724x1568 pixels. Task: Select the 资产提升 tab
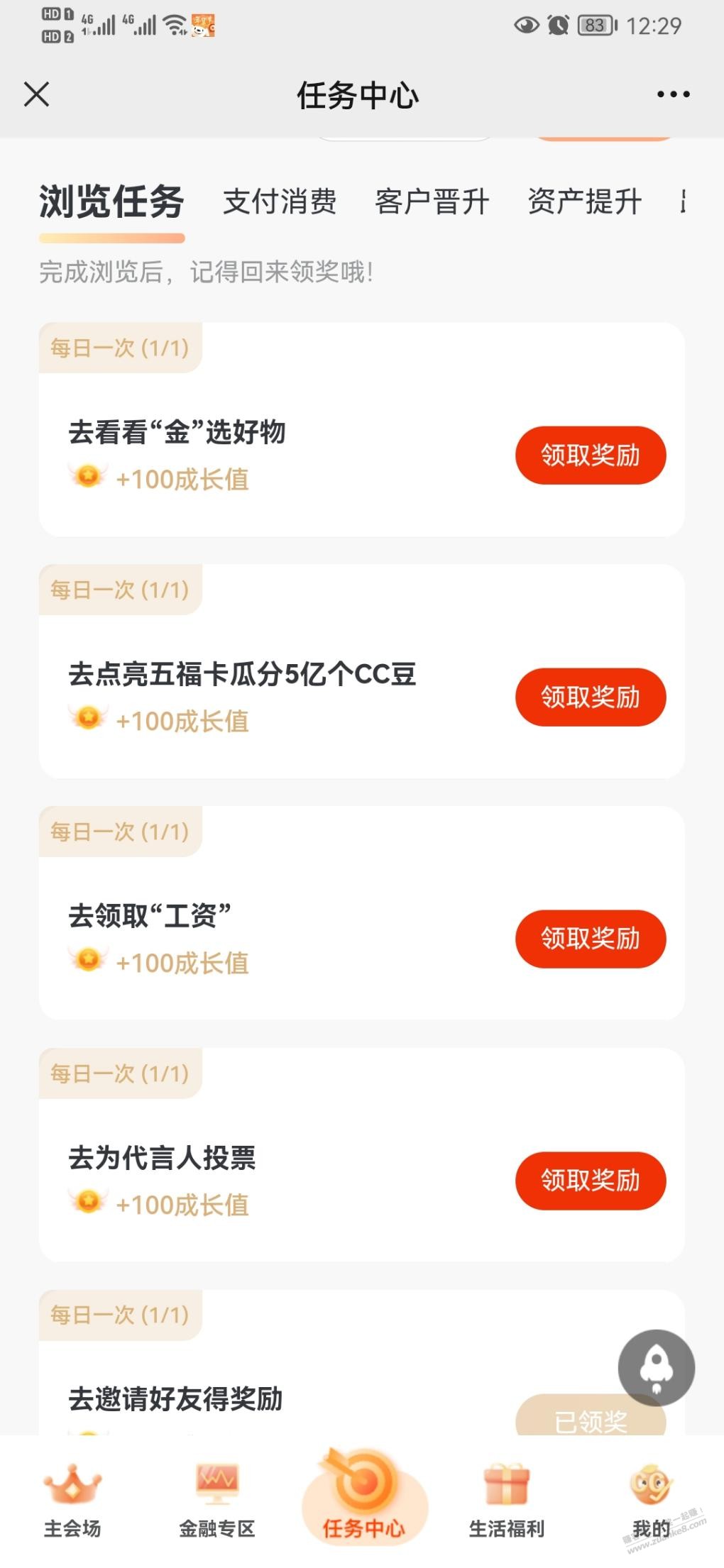(584, 202)
